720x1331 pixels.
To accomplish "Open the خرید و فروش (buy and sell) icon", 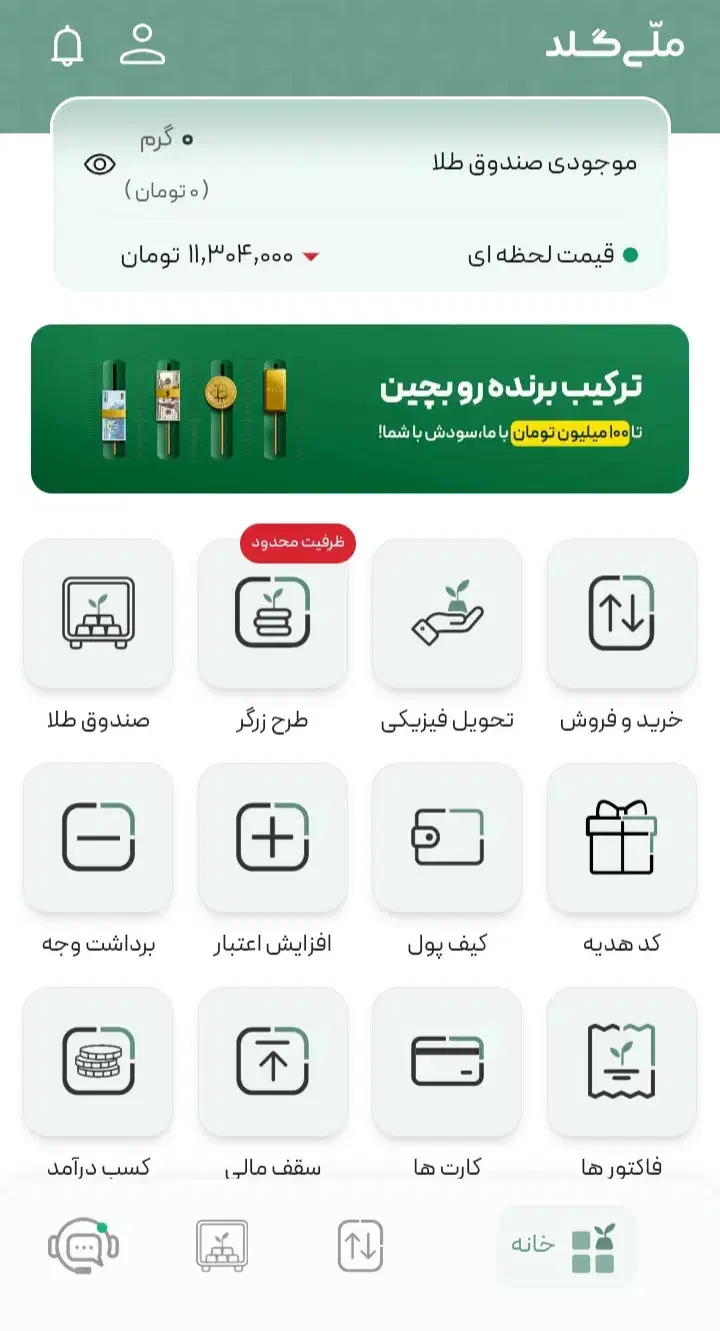I will tap(621, 614).
